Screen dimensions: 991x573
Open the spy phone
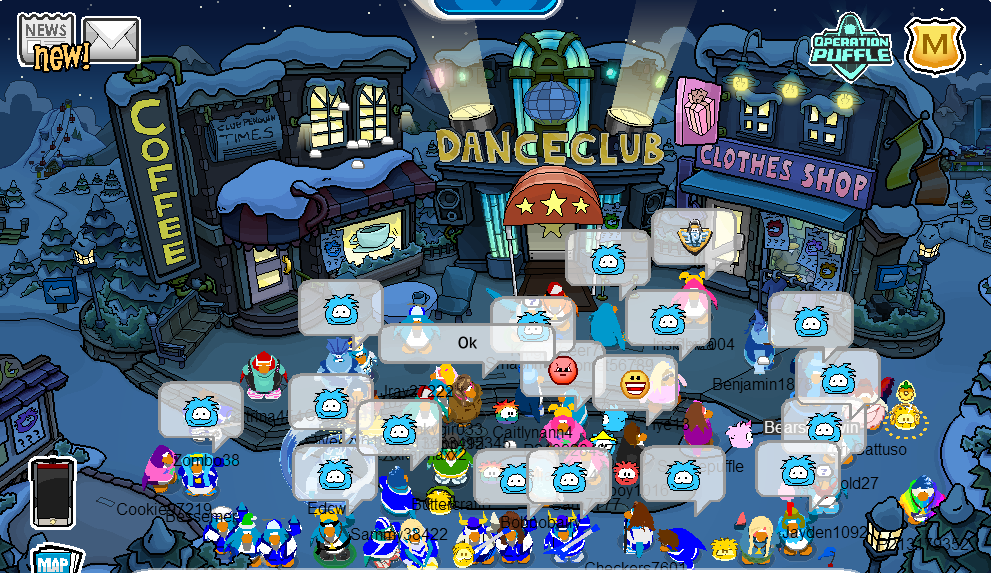52,491
